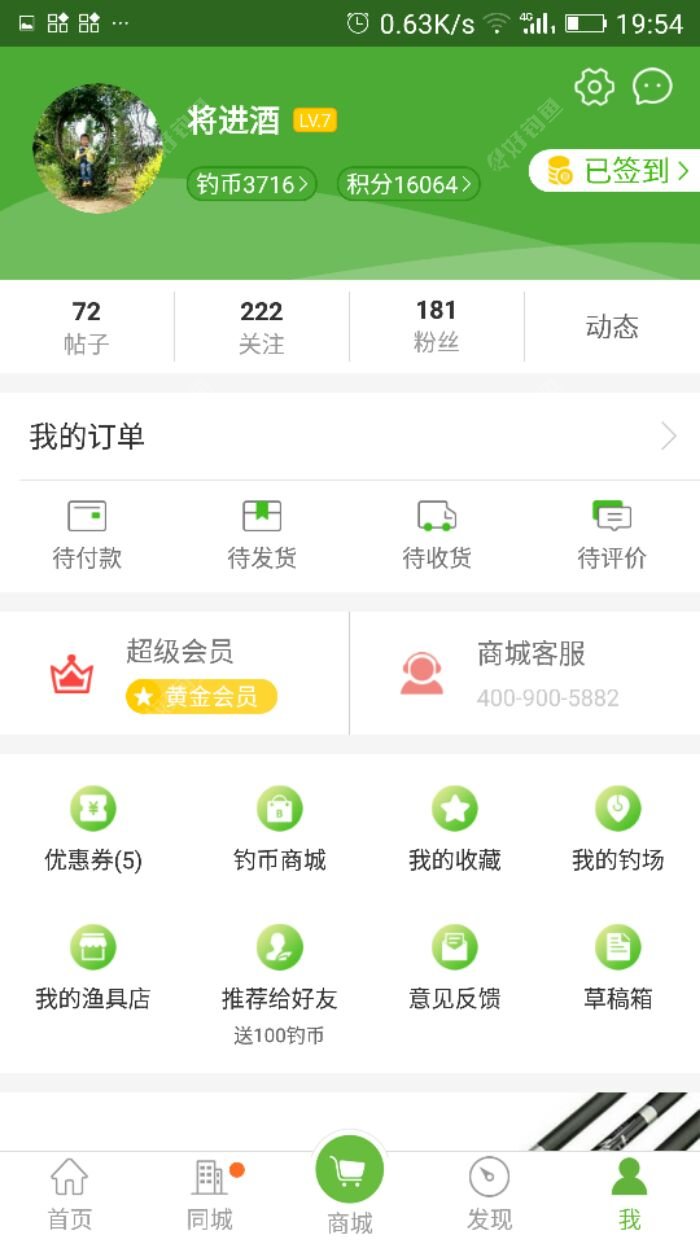
Task: Open the 关注 following list
Action: click(261, 327)
